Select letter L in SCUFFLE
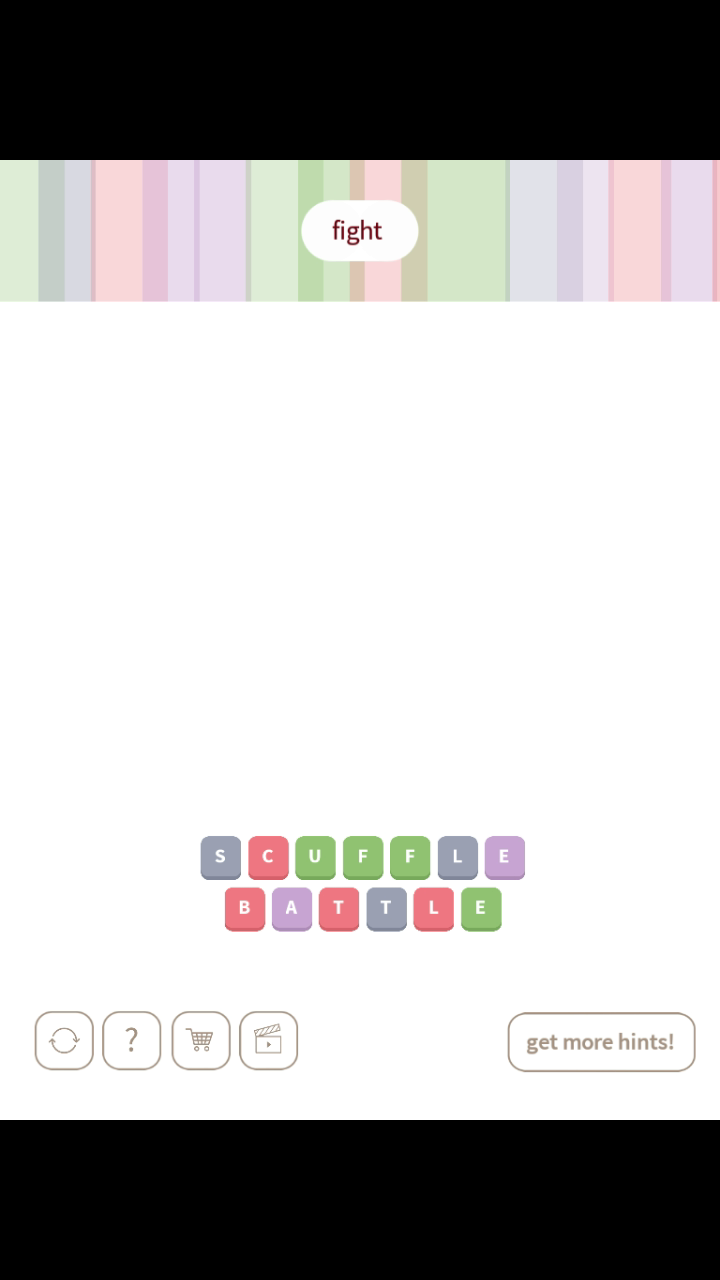 click(457, 857)
